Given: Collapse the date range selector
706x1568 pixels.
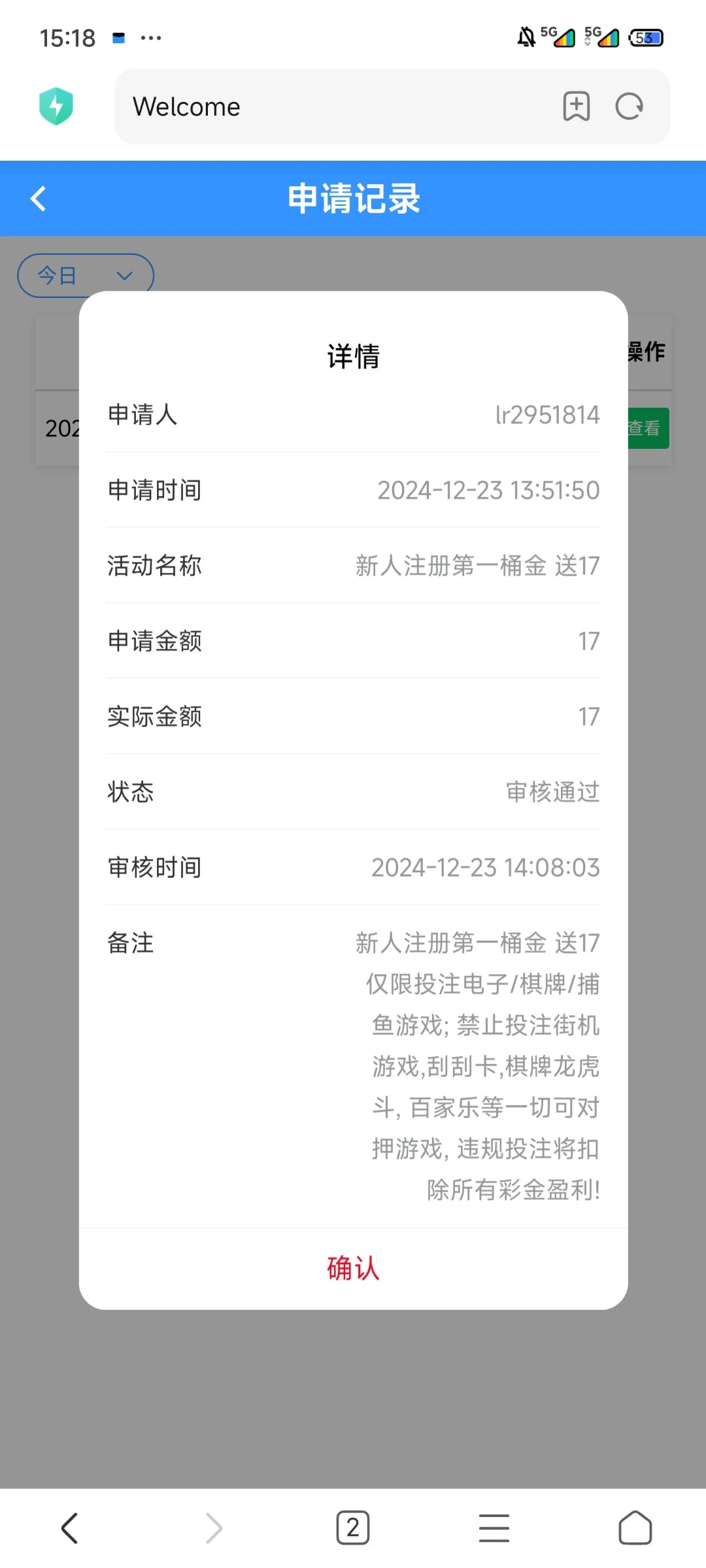Looking at the screenshot, I should 85,275.
